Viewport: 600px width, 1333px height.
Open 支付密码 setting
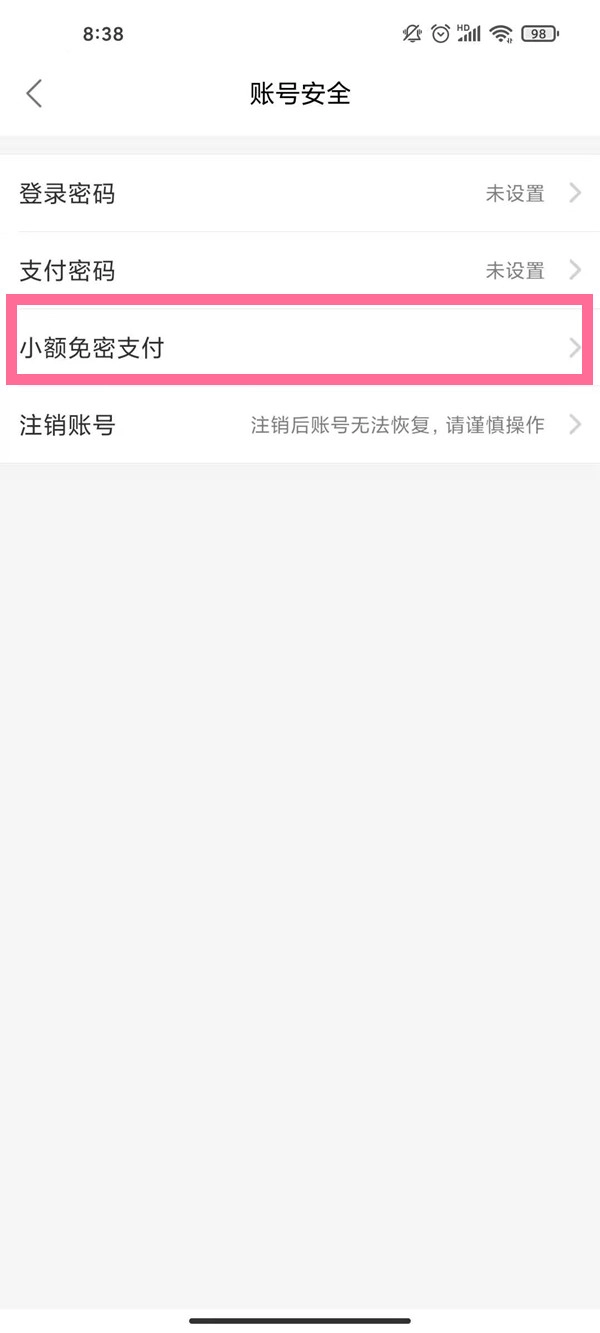tap(300, 270)
